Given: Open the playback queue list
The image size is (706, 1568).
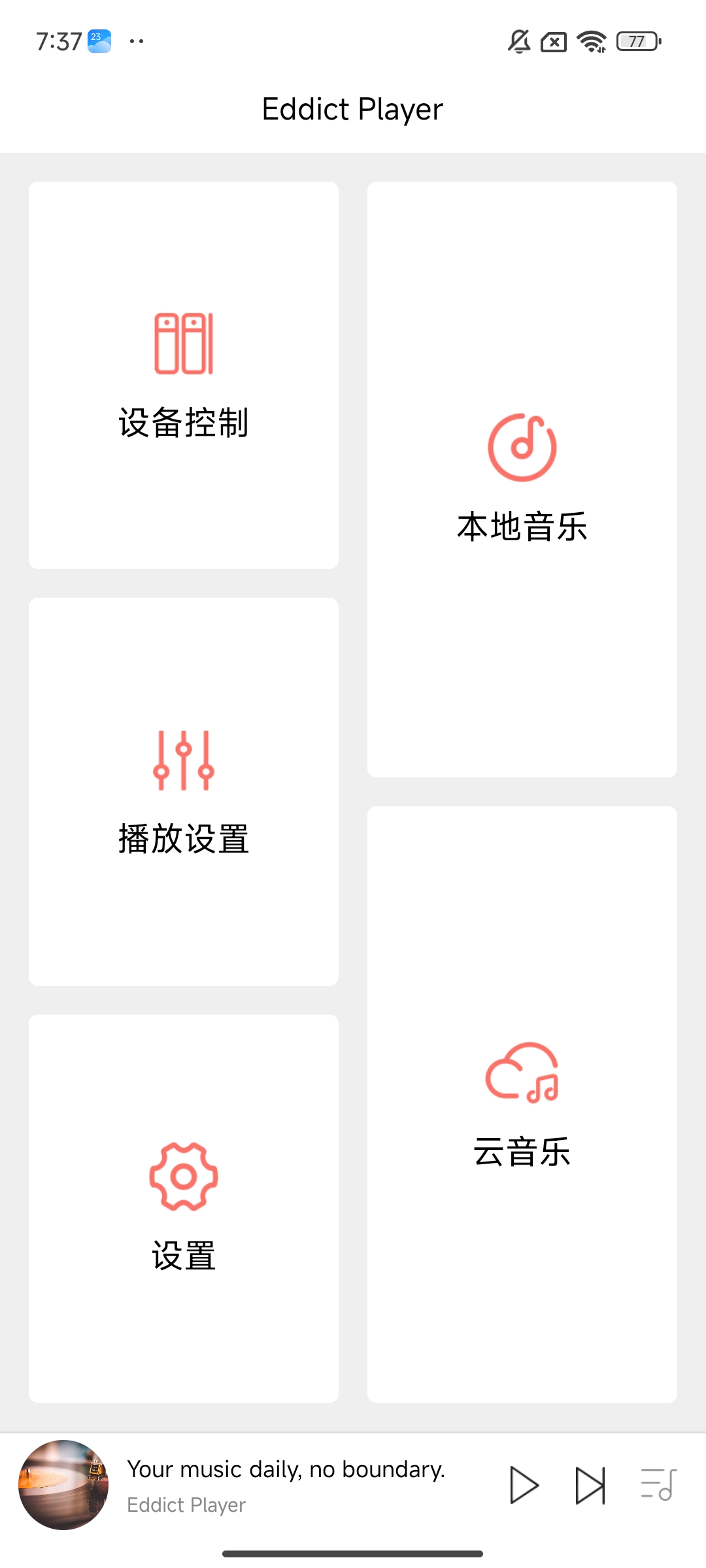Looking at the screenshot, I should (658, 1485).
